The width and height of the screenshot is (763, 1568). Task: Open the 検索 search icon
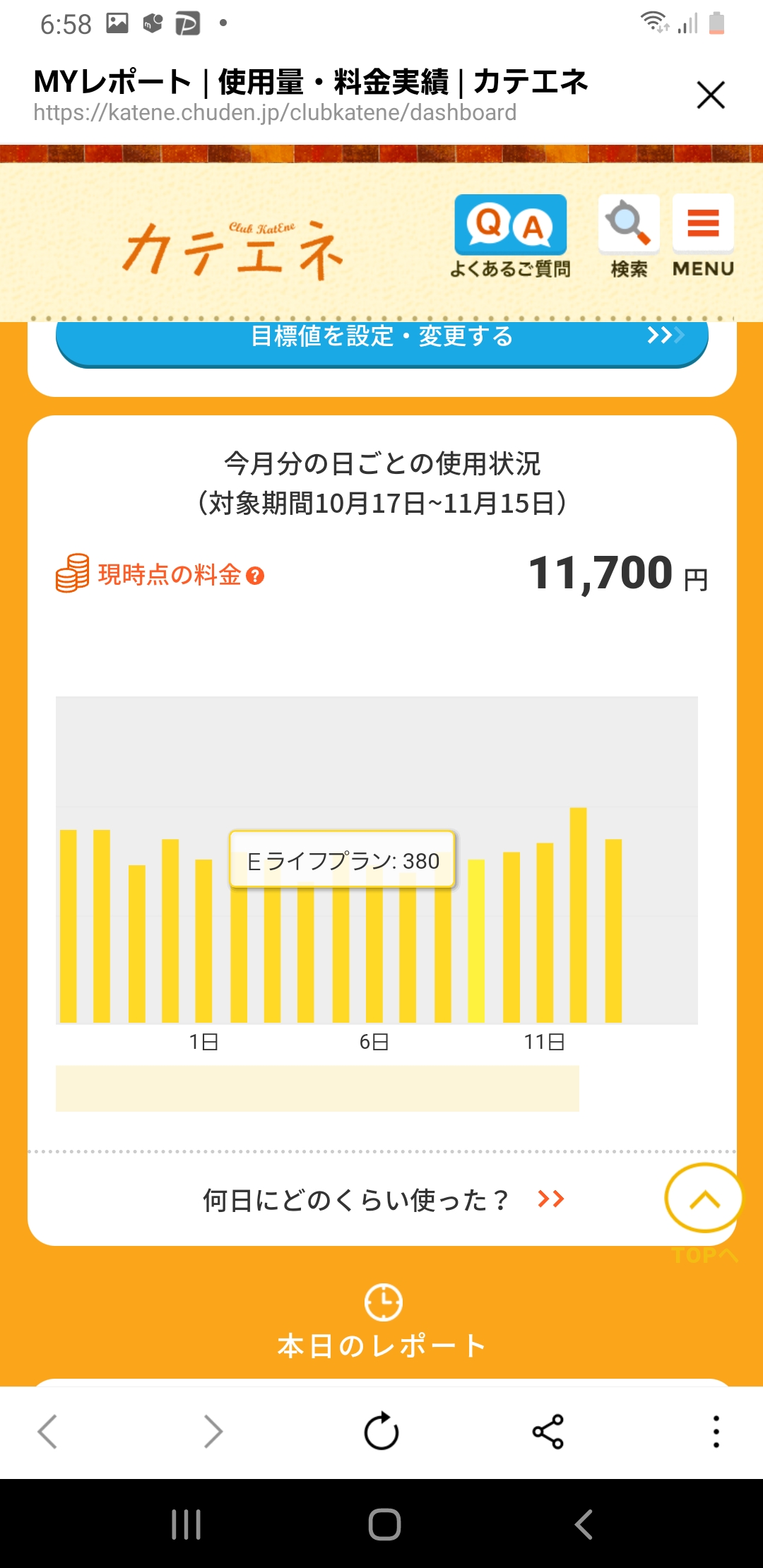click(629, 235)
